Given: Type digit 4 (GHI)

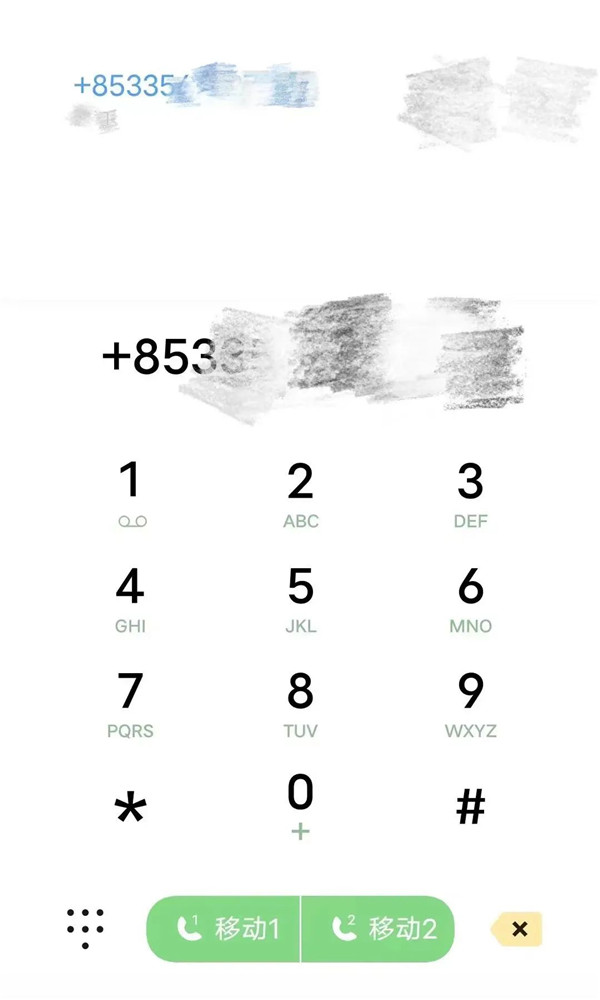Looking at the screenshot, I should click(131, 598).
